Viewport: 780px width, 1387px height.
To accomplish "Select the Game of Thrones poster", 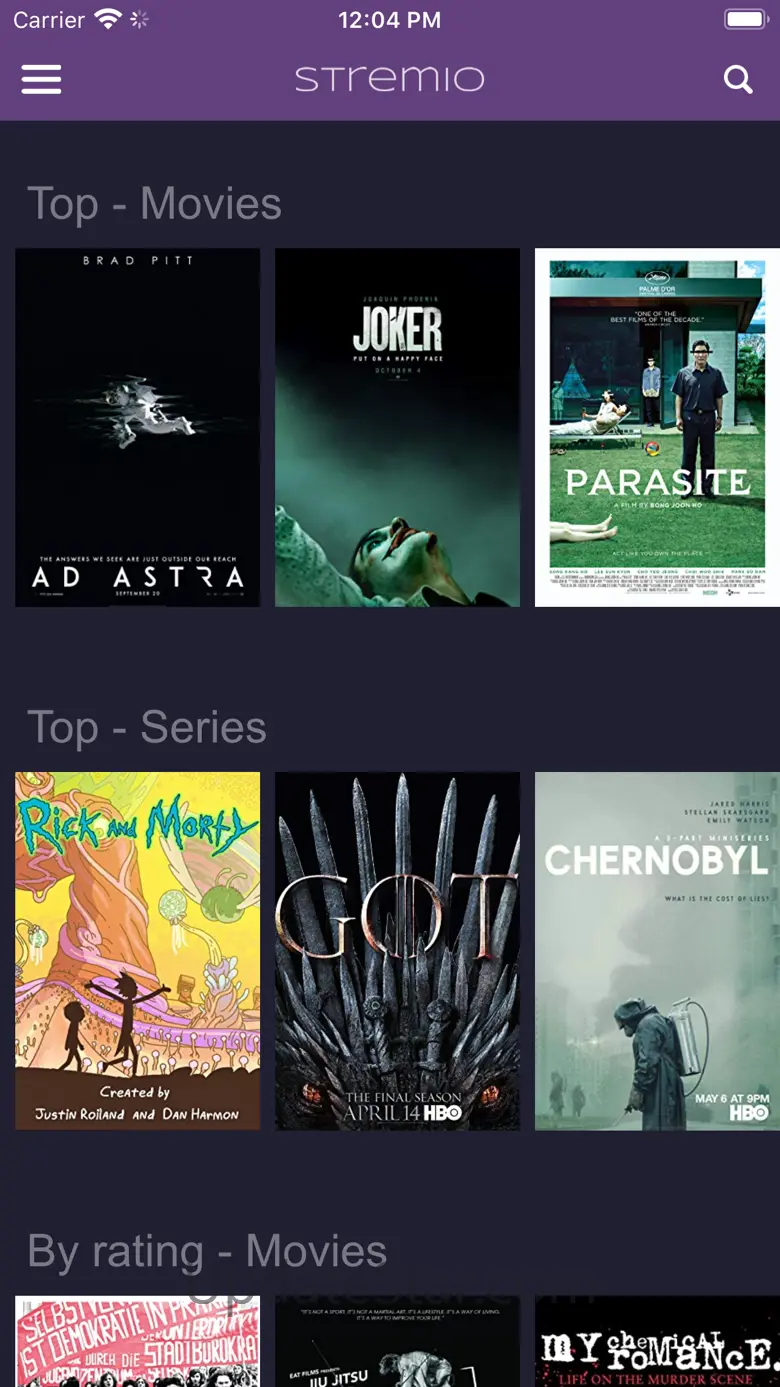I will point(397,951).
